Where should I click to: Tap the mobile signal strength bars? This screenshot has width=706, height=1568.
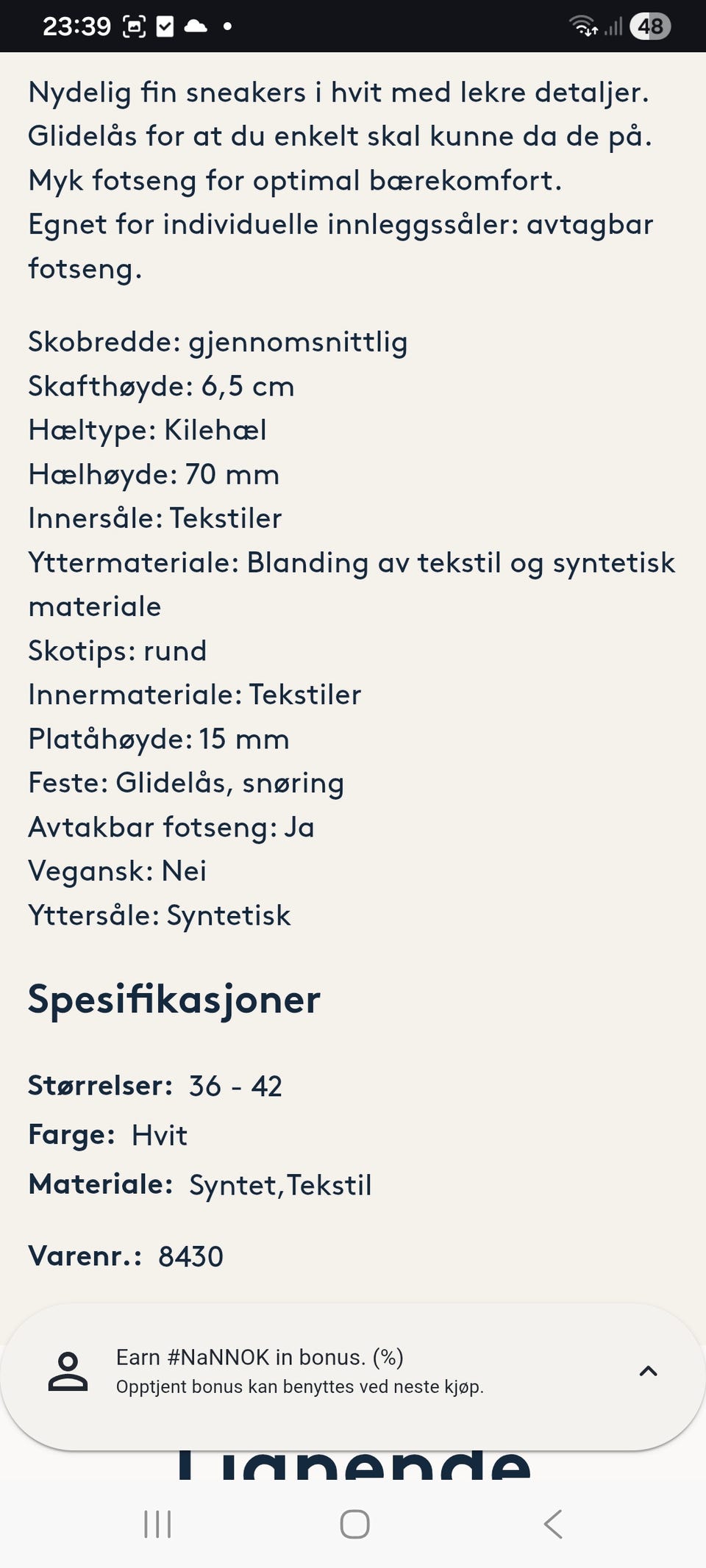[x=613, y=26]
